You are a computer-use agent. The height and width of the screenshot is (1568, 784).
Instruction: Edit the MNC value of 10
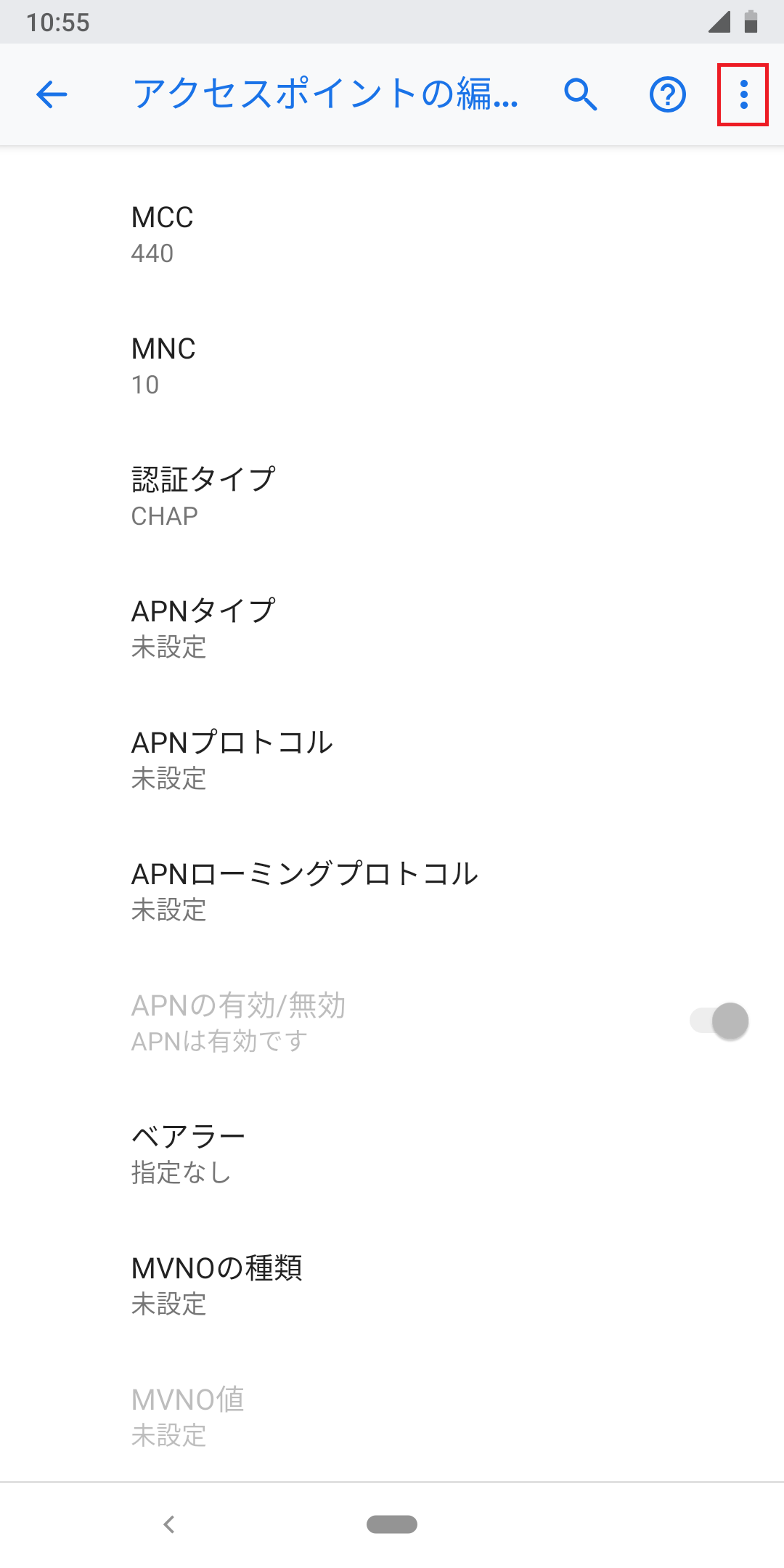click(290, 365)
